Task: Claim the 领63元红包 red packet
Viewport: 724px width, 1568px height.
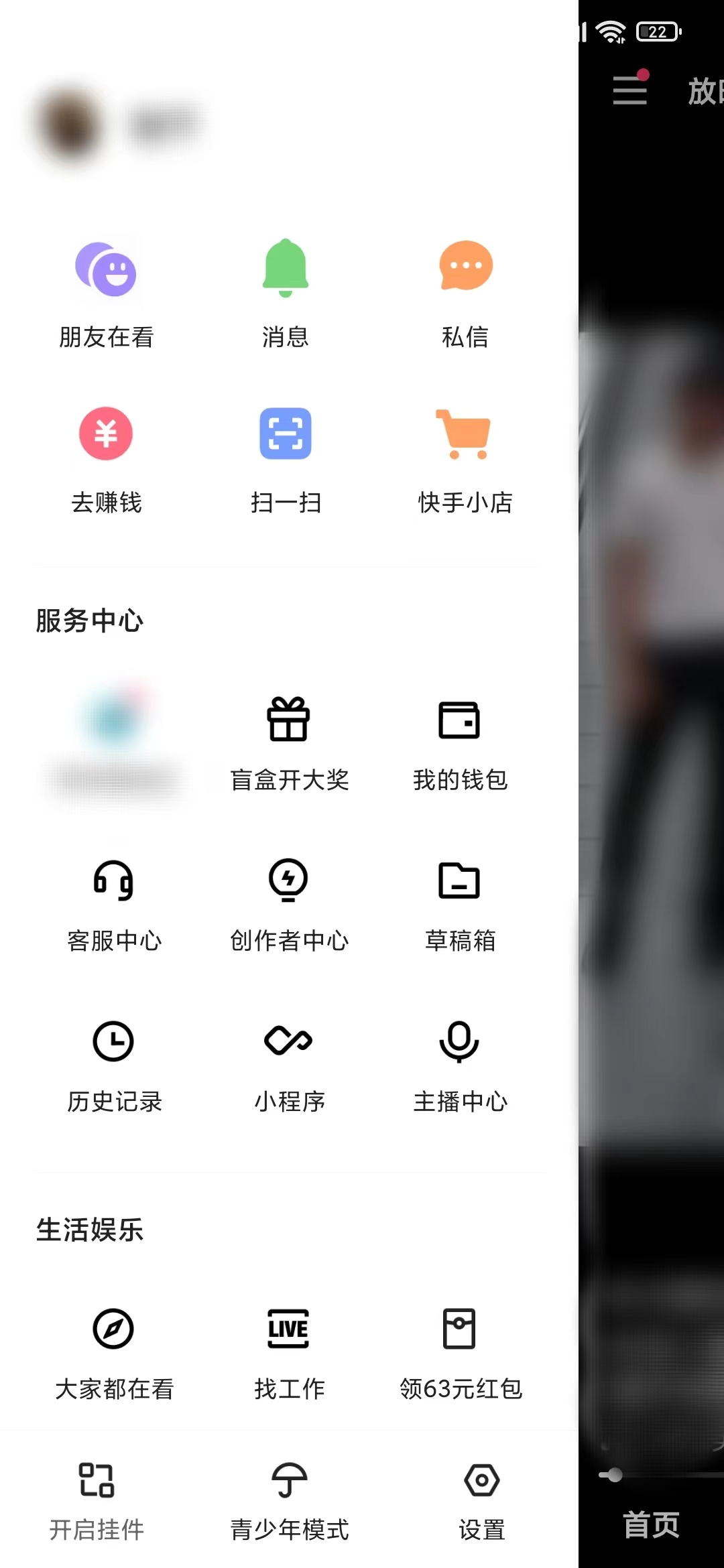Action: (460, 1354)
